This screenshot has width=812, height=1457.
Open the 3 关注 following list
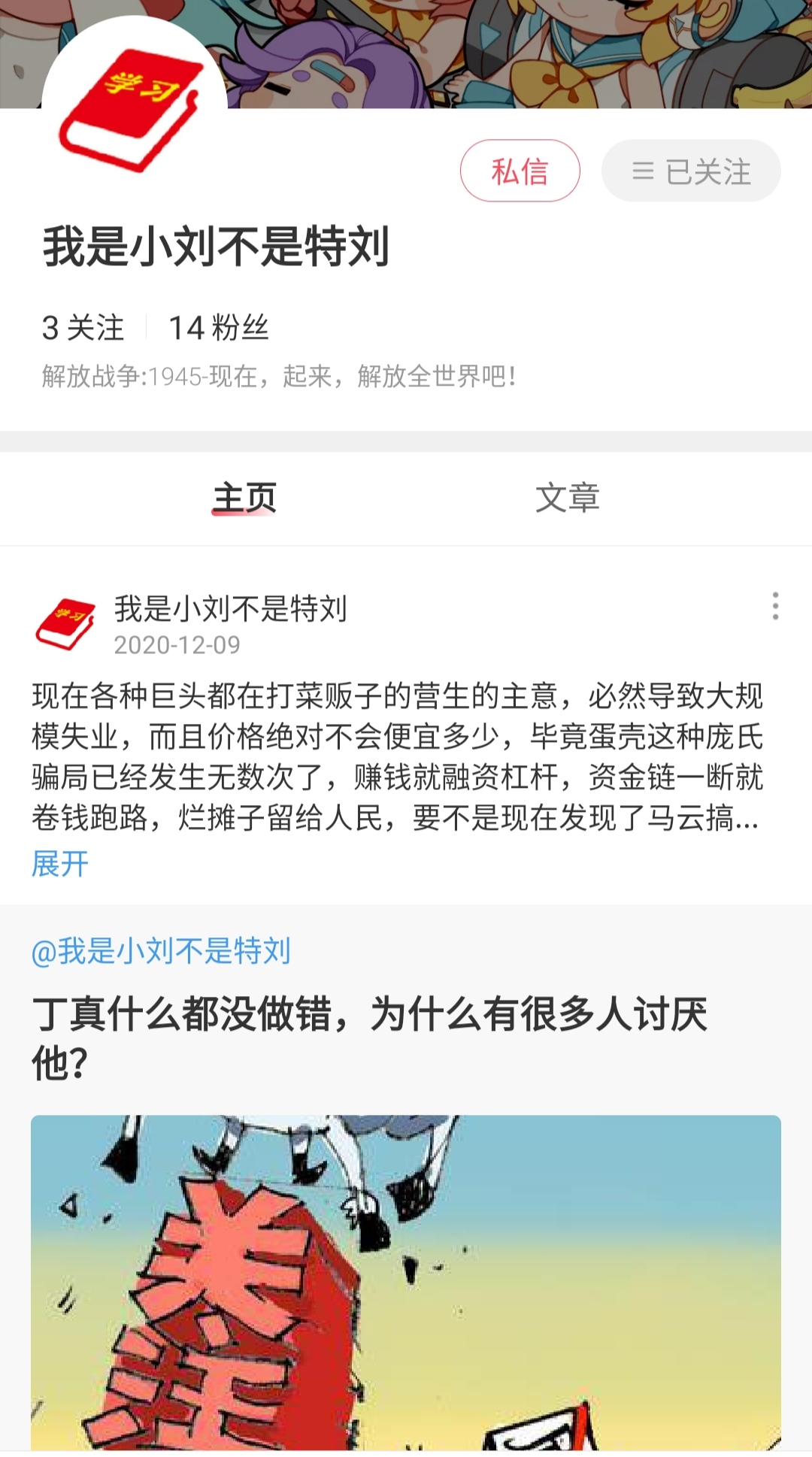point(83,328)
